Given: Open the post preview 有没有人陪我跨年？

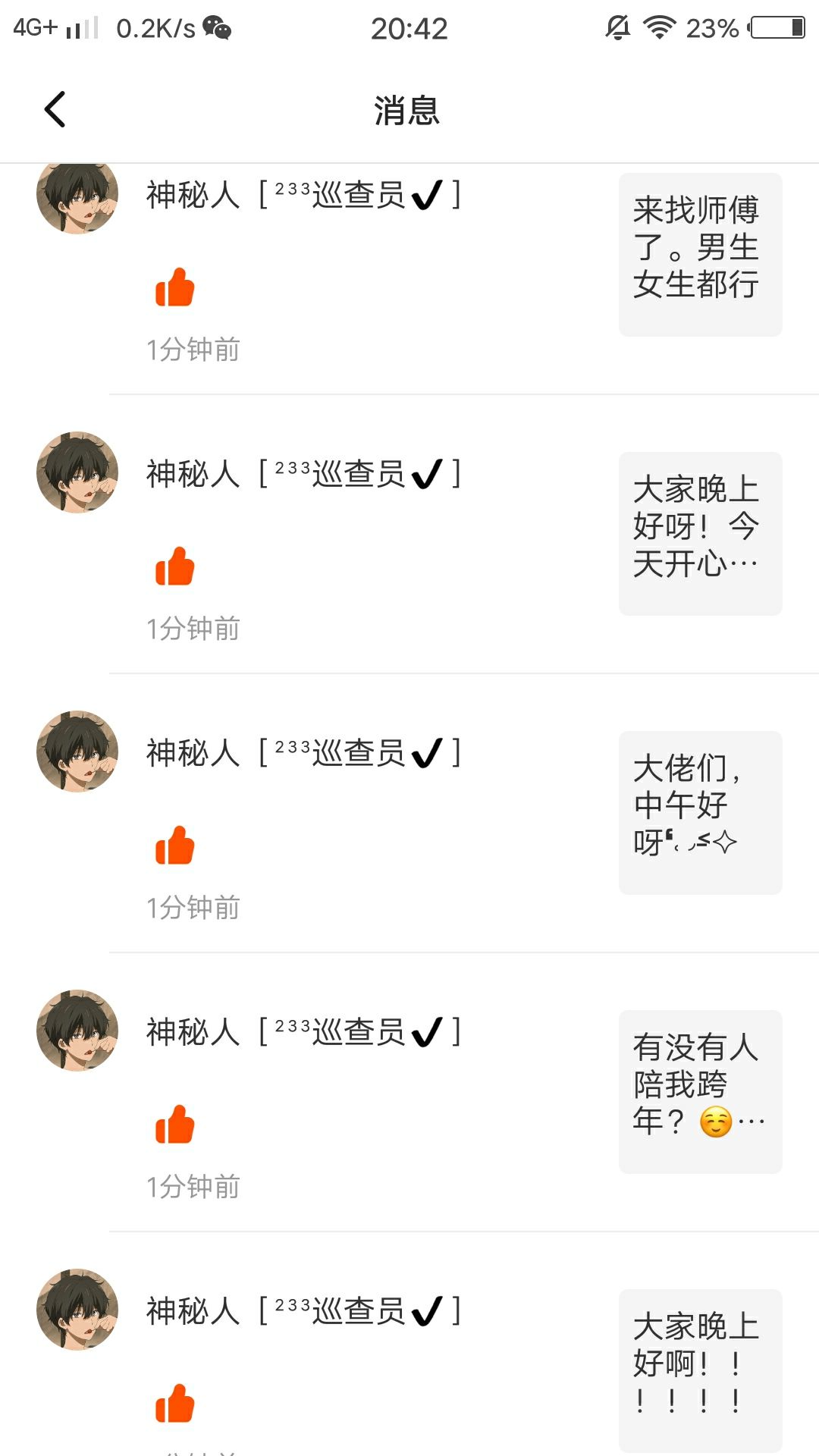Looking at the screenshot, I should (700, 1091).
